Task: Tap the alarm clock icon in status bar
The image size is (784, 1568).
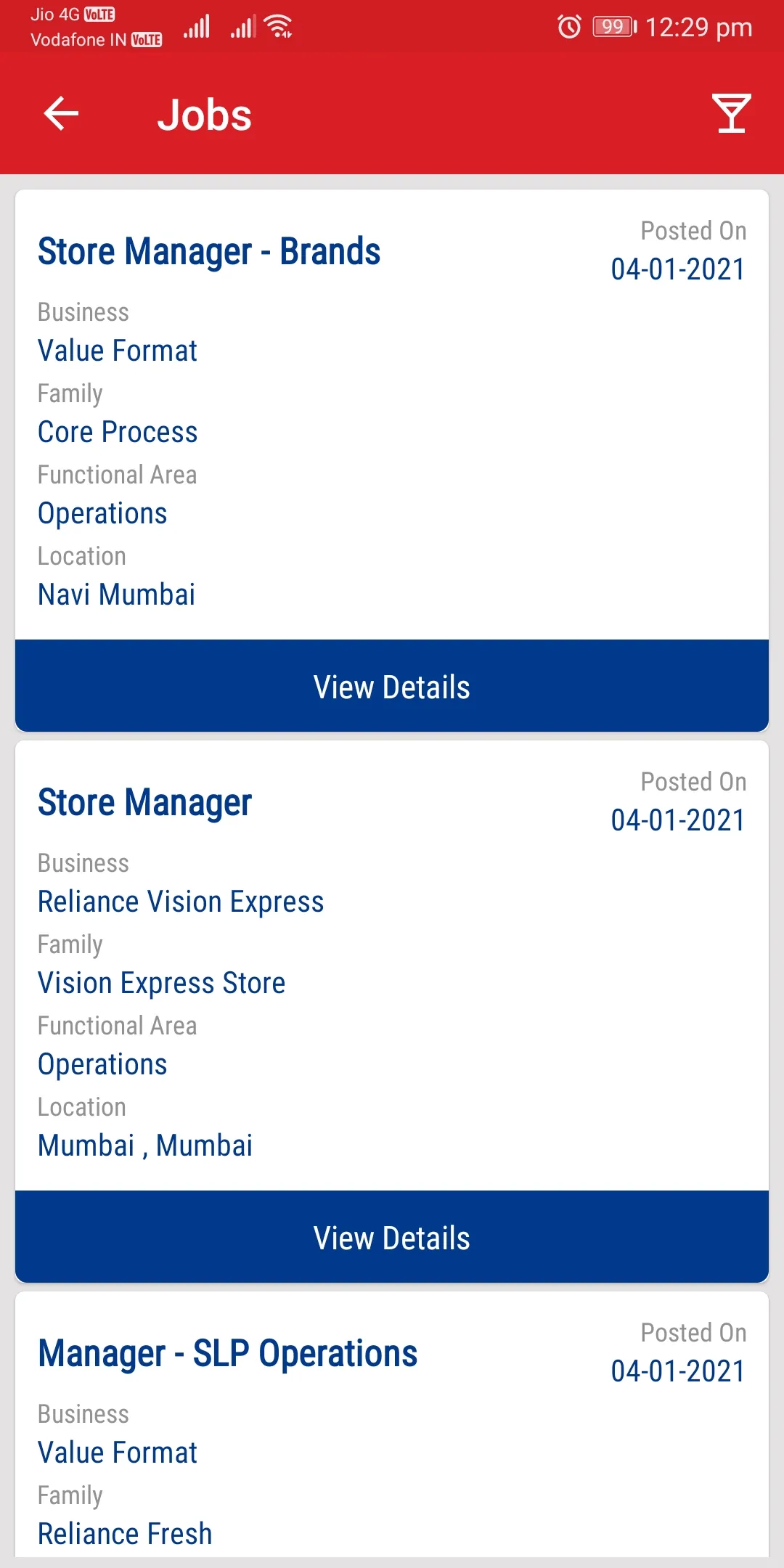Action: (x=571, y=26)
